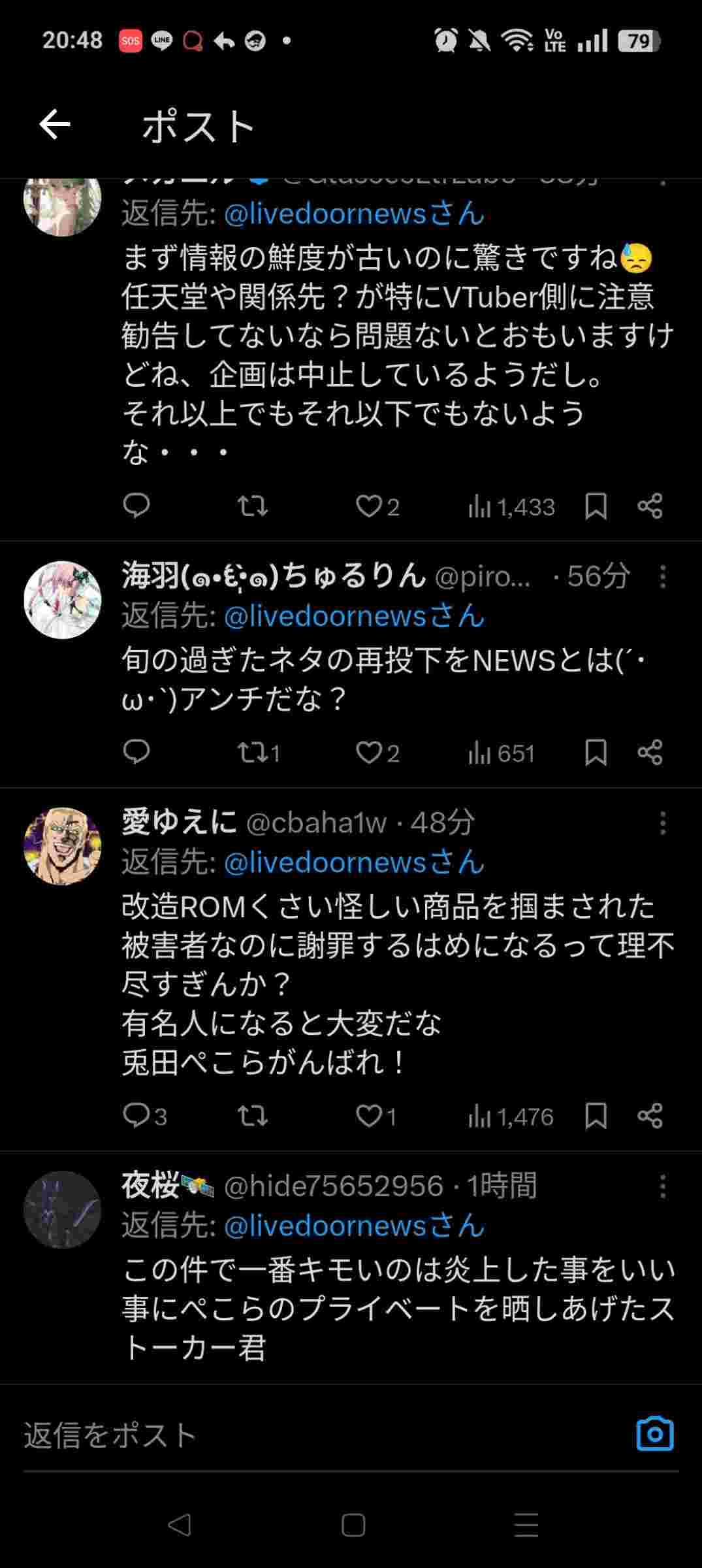View analytics on 愛ゆえに's reply with 1,476 views
The image size is (702, 1568).
coord(511,1116)
